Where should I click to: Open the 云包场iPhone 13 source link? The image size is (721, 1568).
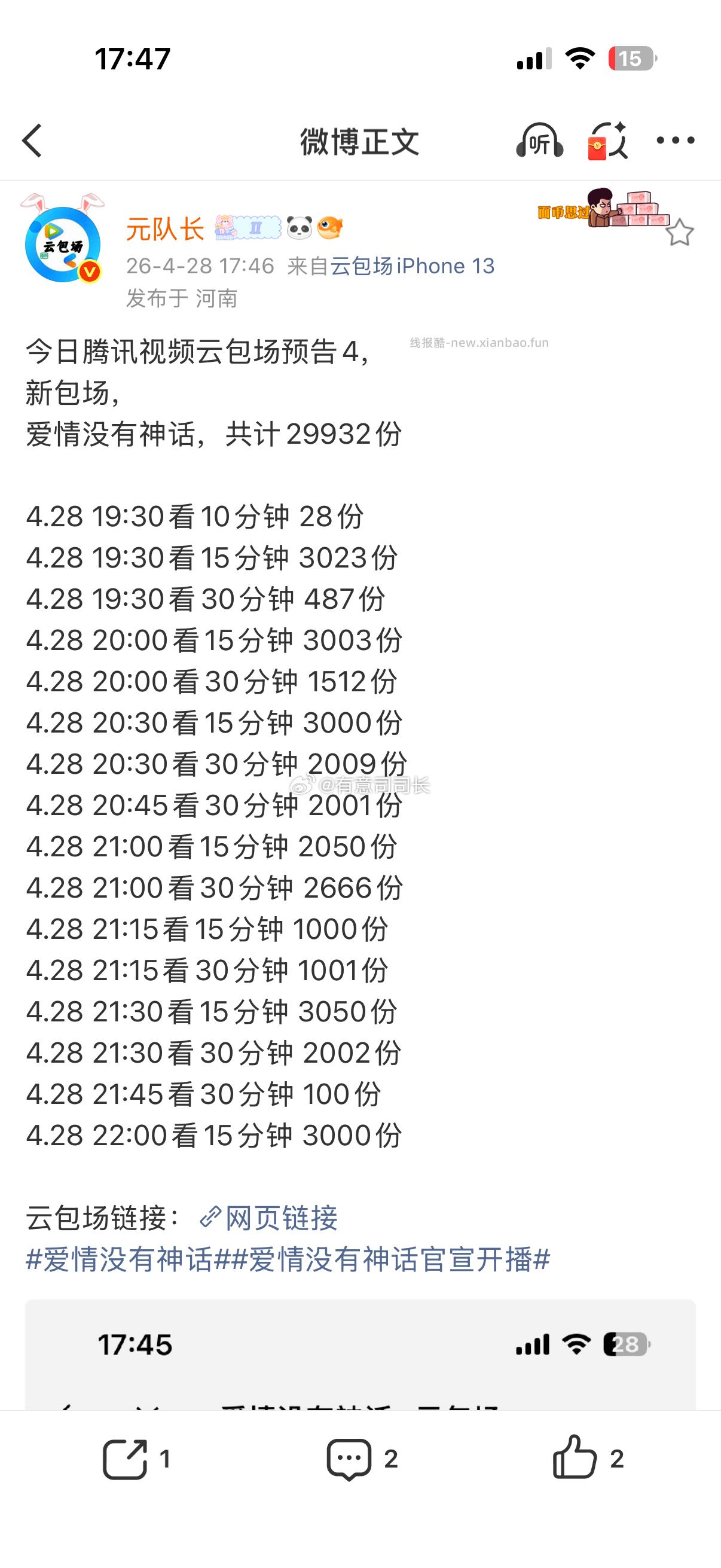(412, 266)
